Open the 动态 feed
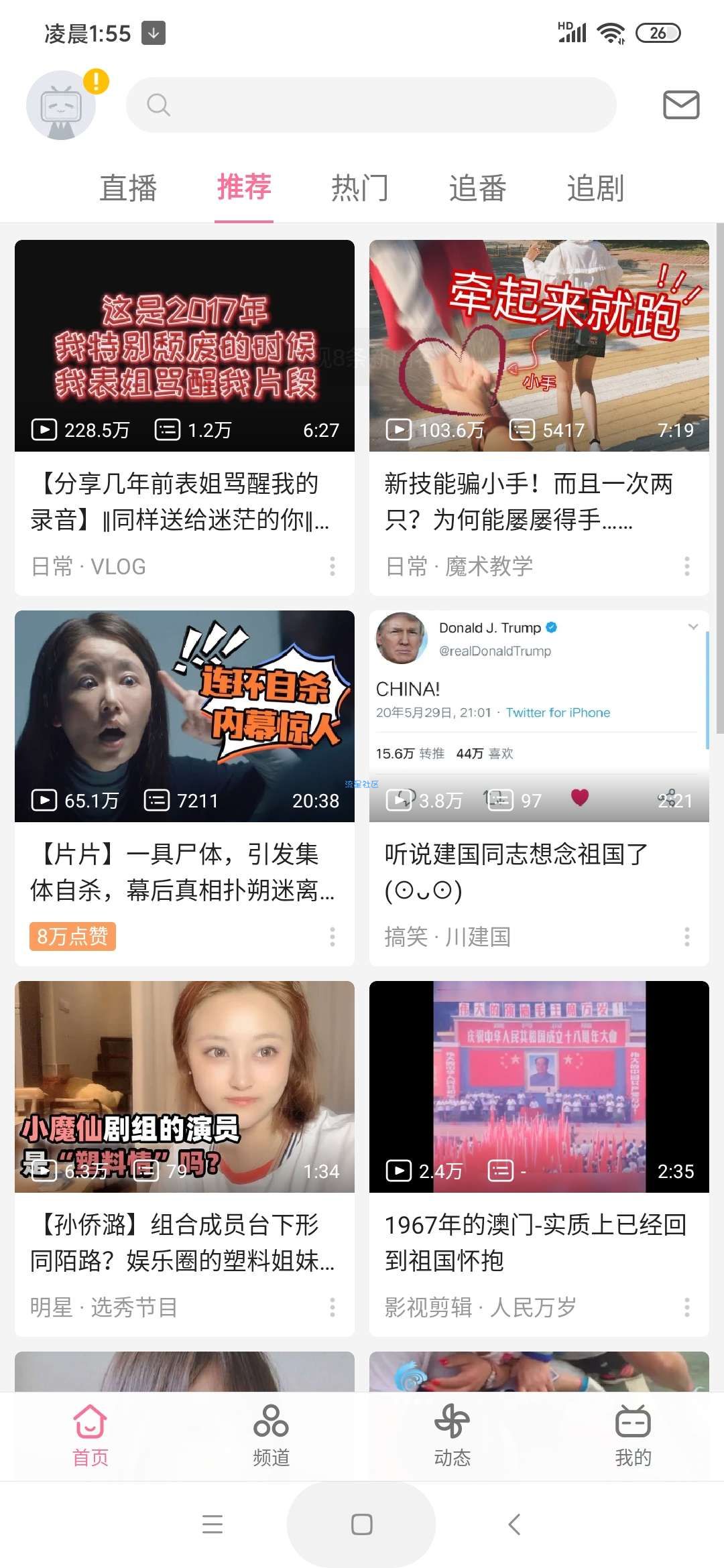724x1568 pixels. tap(452, 1435)
